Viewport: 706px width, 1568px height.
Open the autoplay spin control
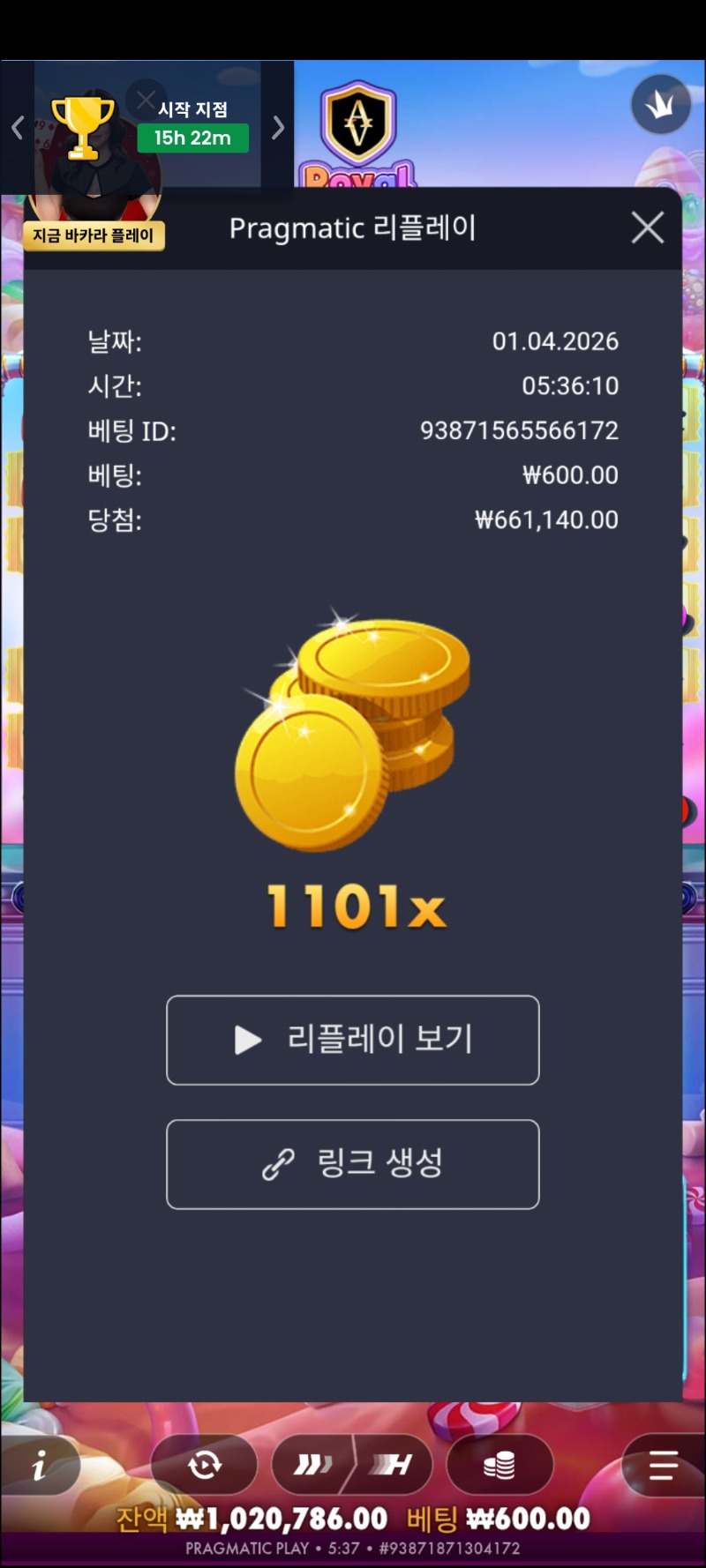(204, 1466)
